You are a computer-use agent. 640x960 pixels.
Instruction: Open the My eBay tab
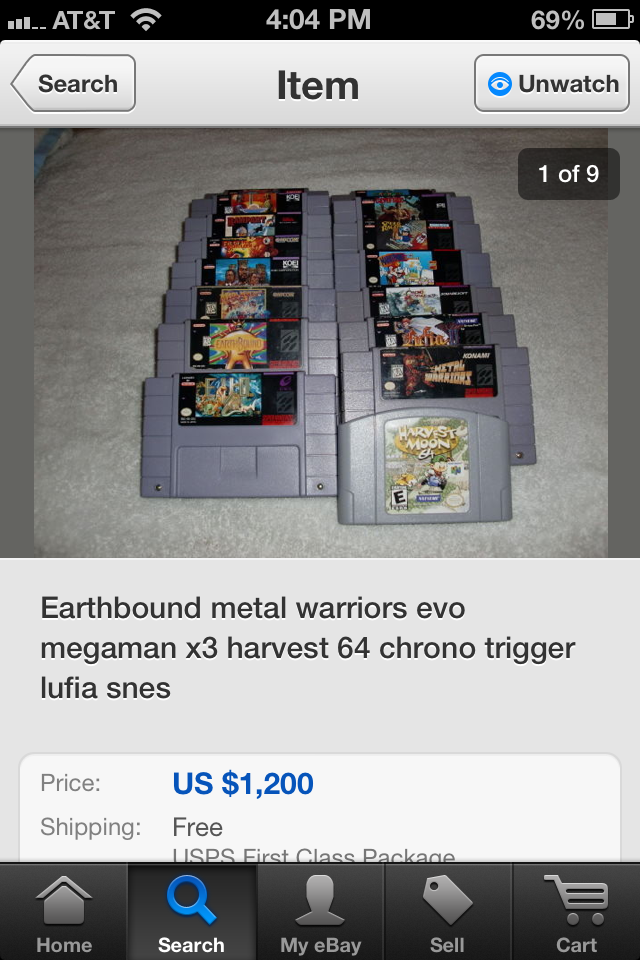[x=320, y=912]
